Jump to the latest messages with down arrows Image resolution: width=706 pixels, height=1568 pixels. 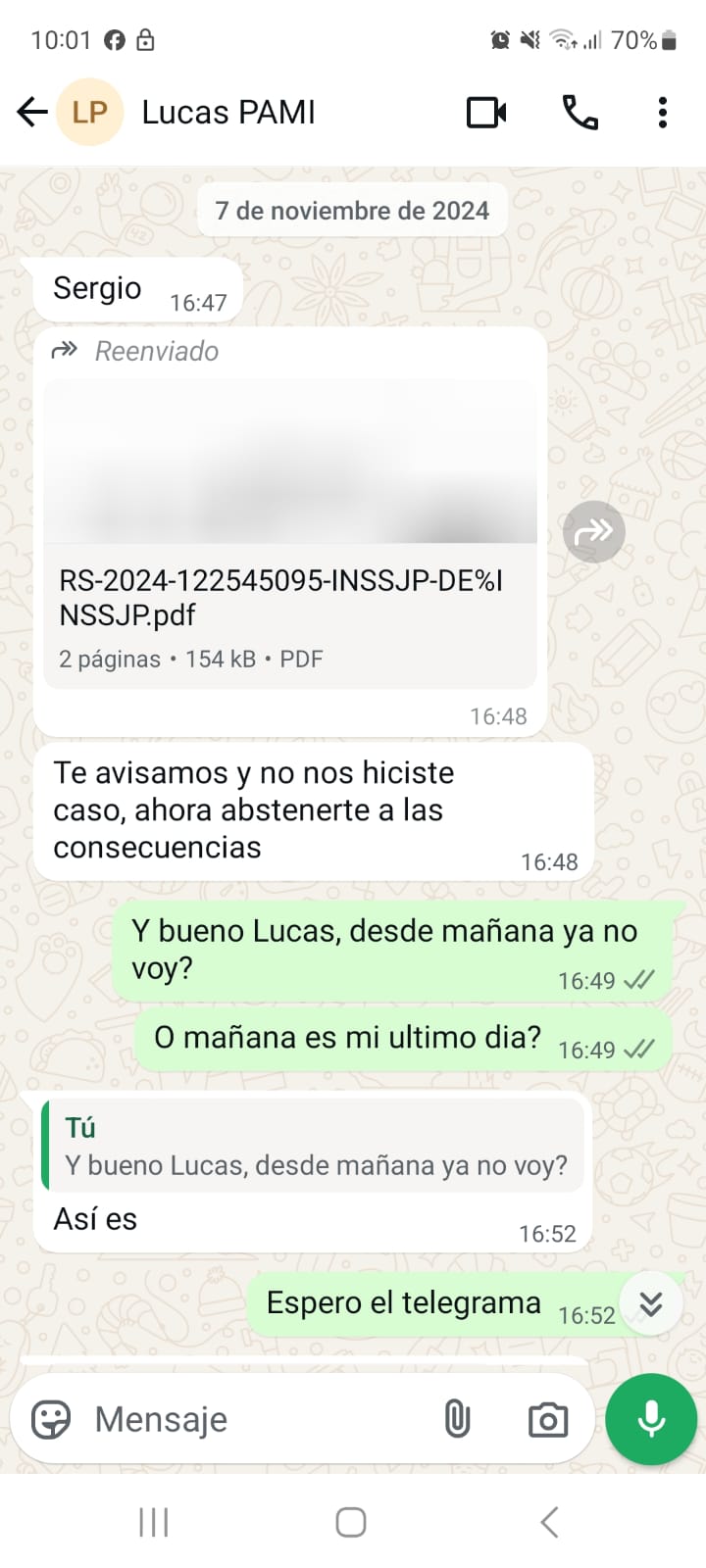coord(651,1304)
